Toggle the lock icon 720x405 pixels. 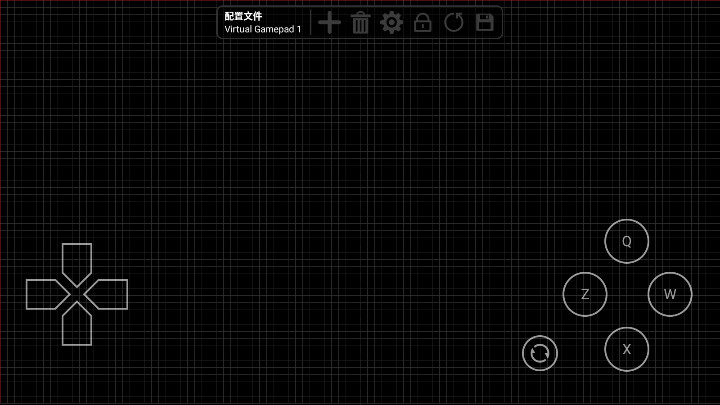[x=422, y=23]
